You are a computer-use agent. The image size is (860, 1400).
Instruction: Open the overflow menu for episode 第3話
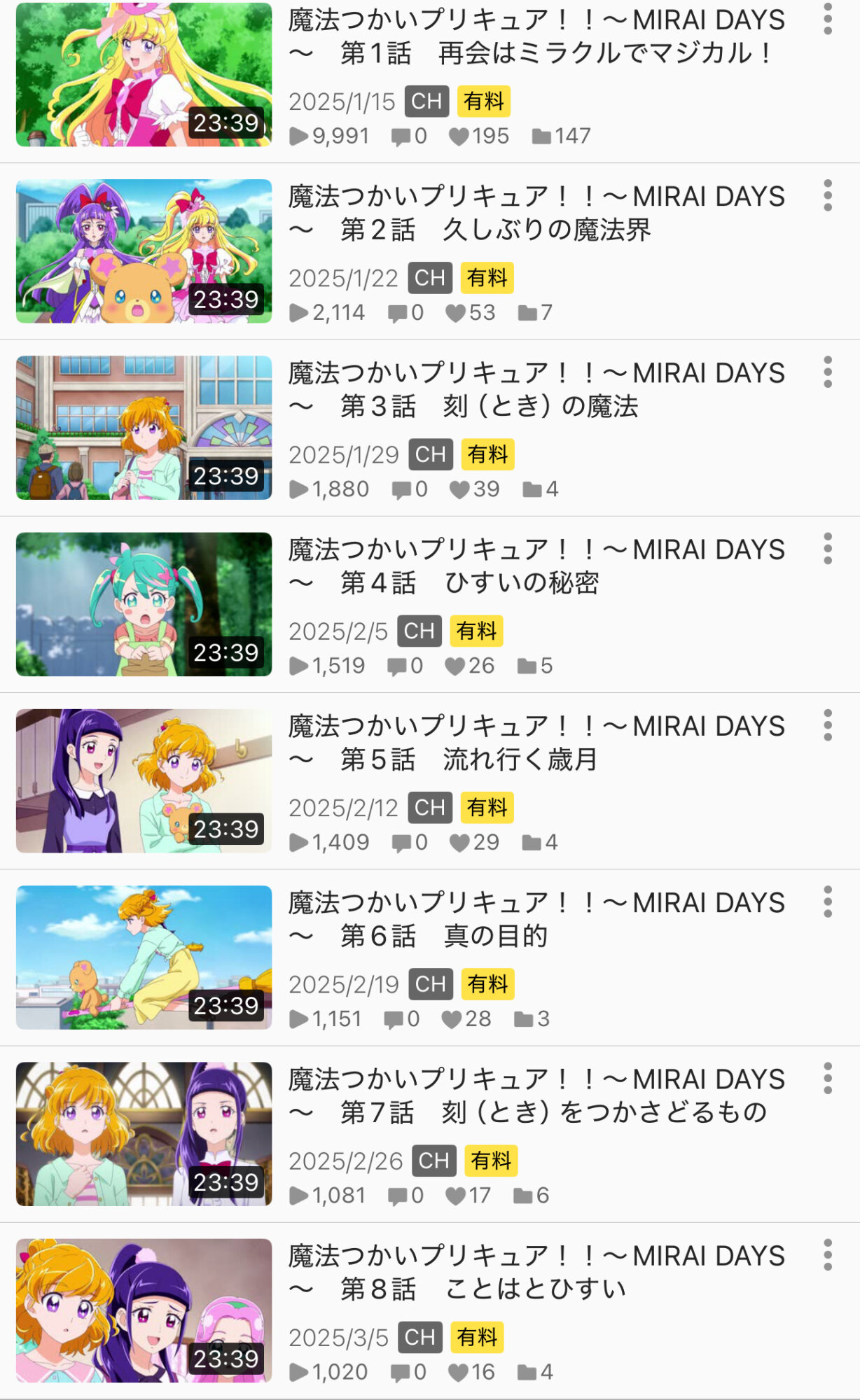(x=828, y=372)
